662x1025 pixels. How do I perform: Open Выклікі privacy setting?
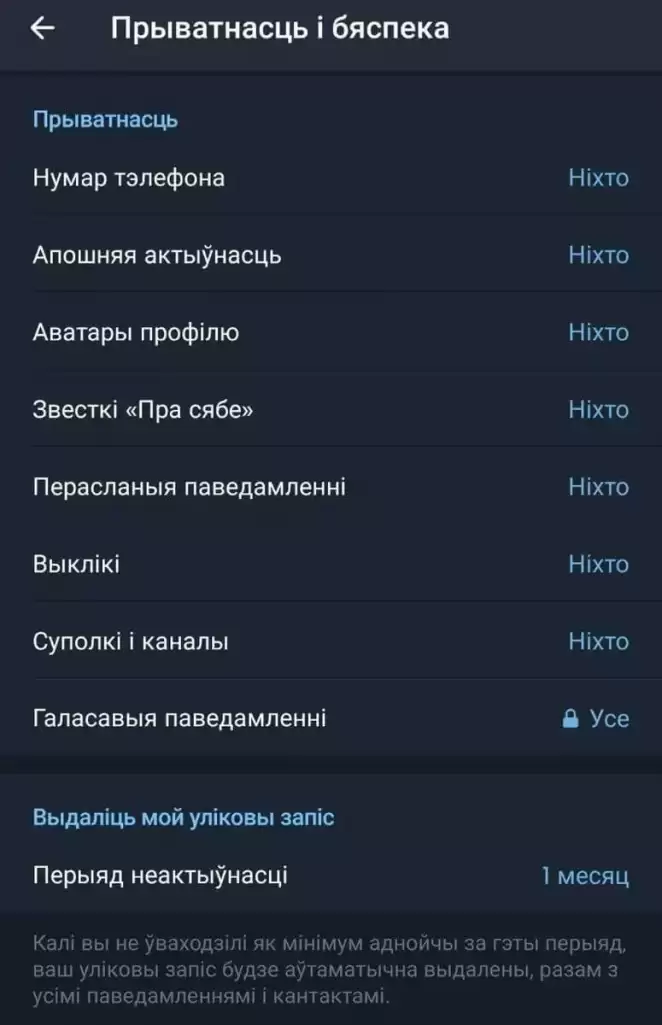tap(330, 564)
